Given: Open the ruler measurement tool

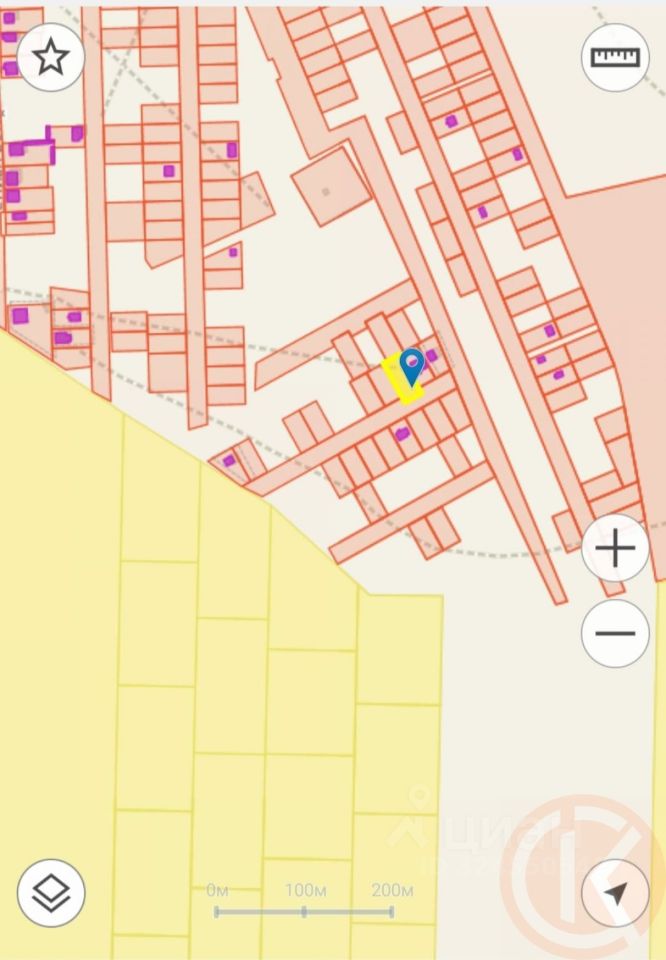Looking at the screenshot, I should [x=614, y=57].
